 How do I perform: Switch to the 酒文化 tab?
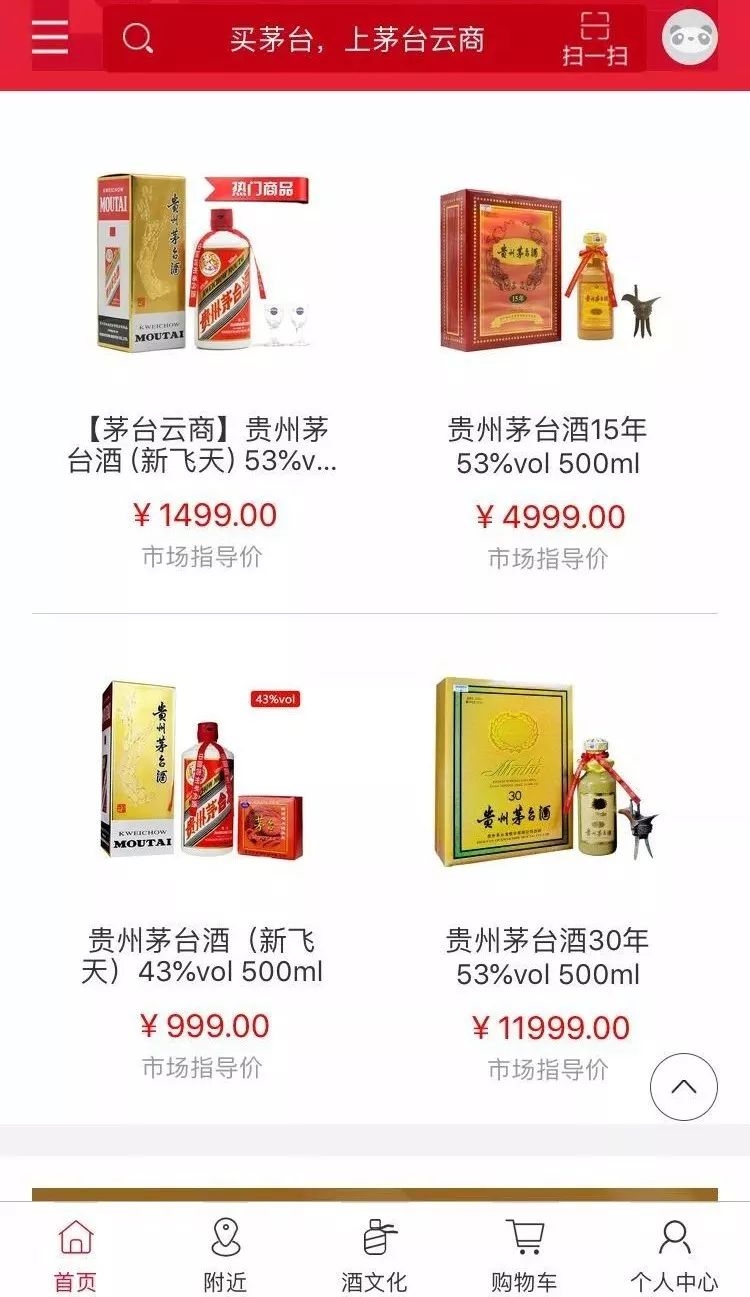pyautogui.click(x=375, y=1254)
